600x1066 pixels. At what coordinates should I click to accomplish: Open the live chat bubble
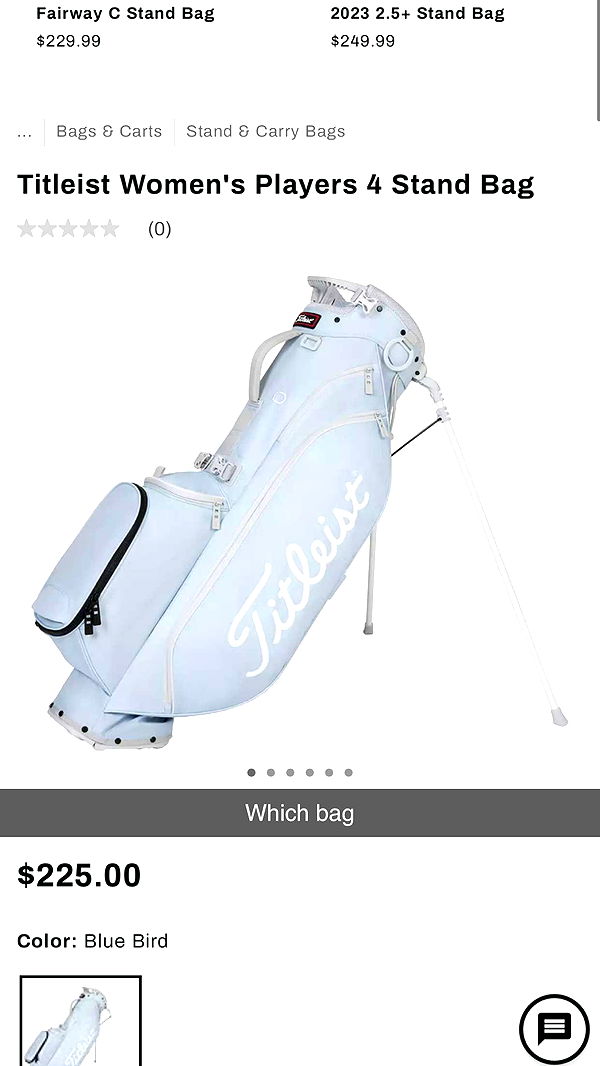554,1029
